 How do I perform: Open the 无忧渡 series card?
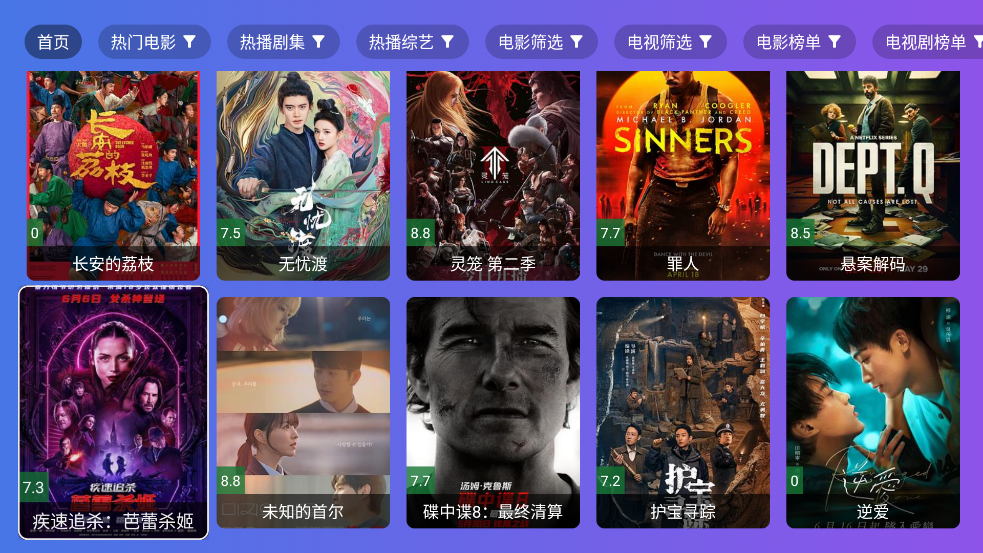[x=303, y=175]
